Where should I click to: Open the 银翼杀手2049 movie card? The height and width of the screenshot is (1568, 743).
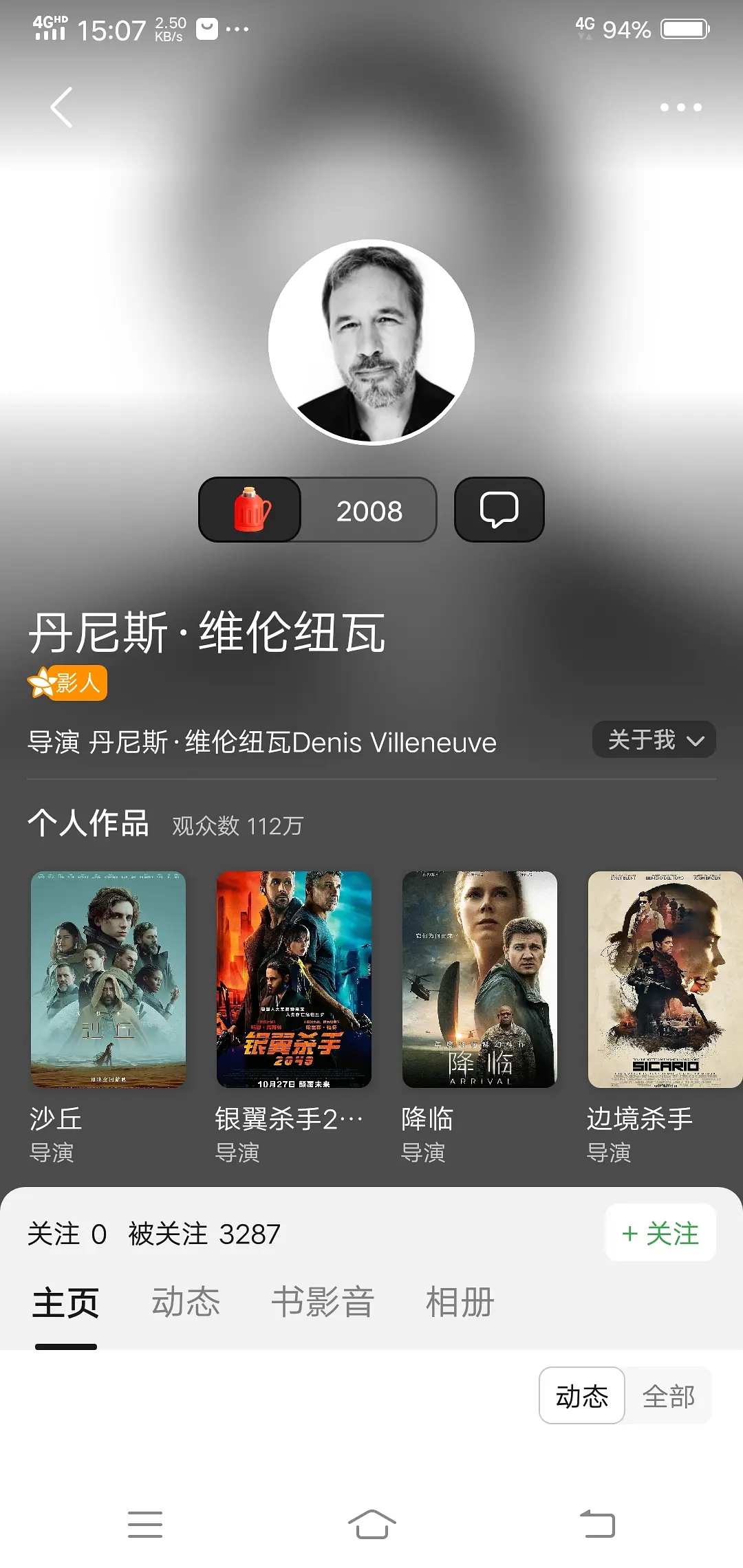point(294,979)
